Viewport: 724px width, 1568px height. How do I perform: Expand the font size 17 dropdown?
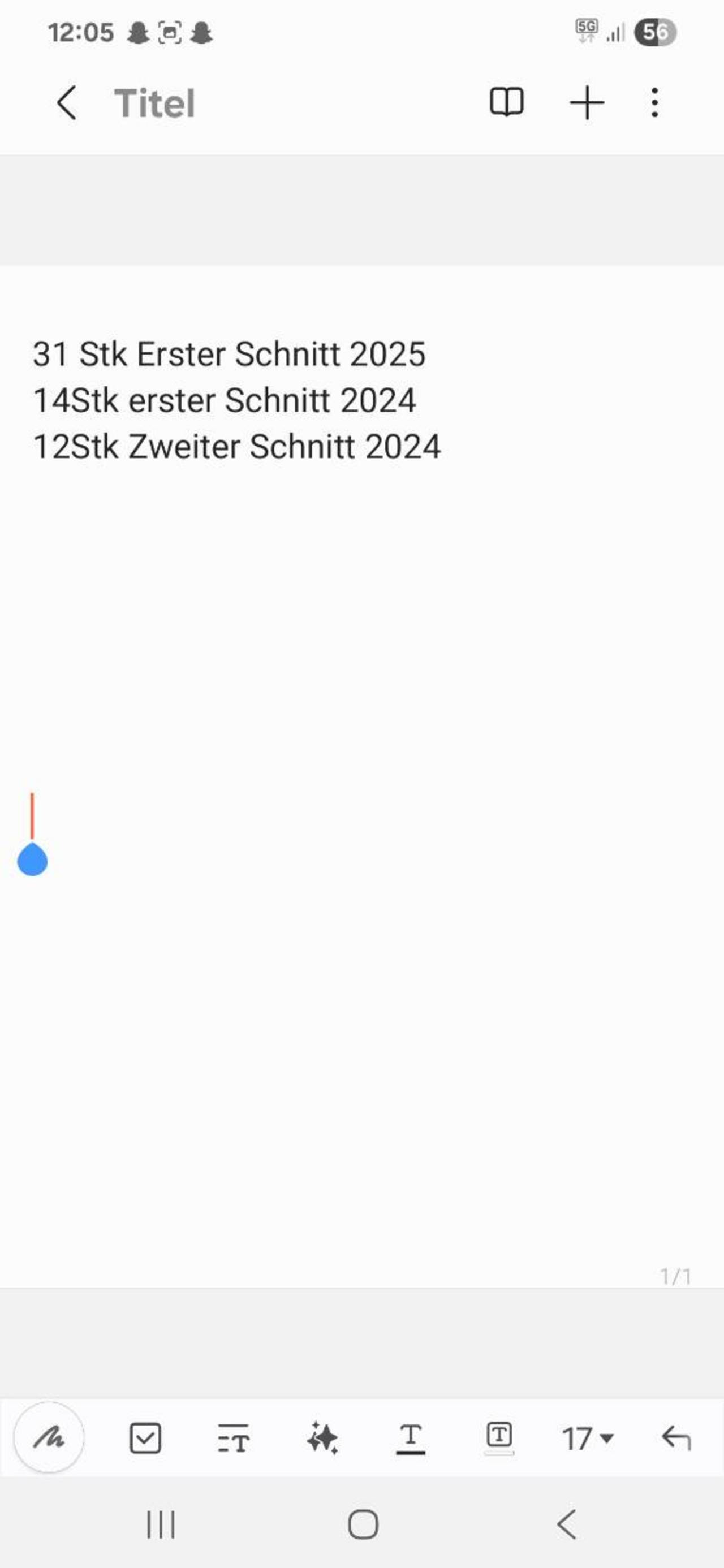(588, 1439)
